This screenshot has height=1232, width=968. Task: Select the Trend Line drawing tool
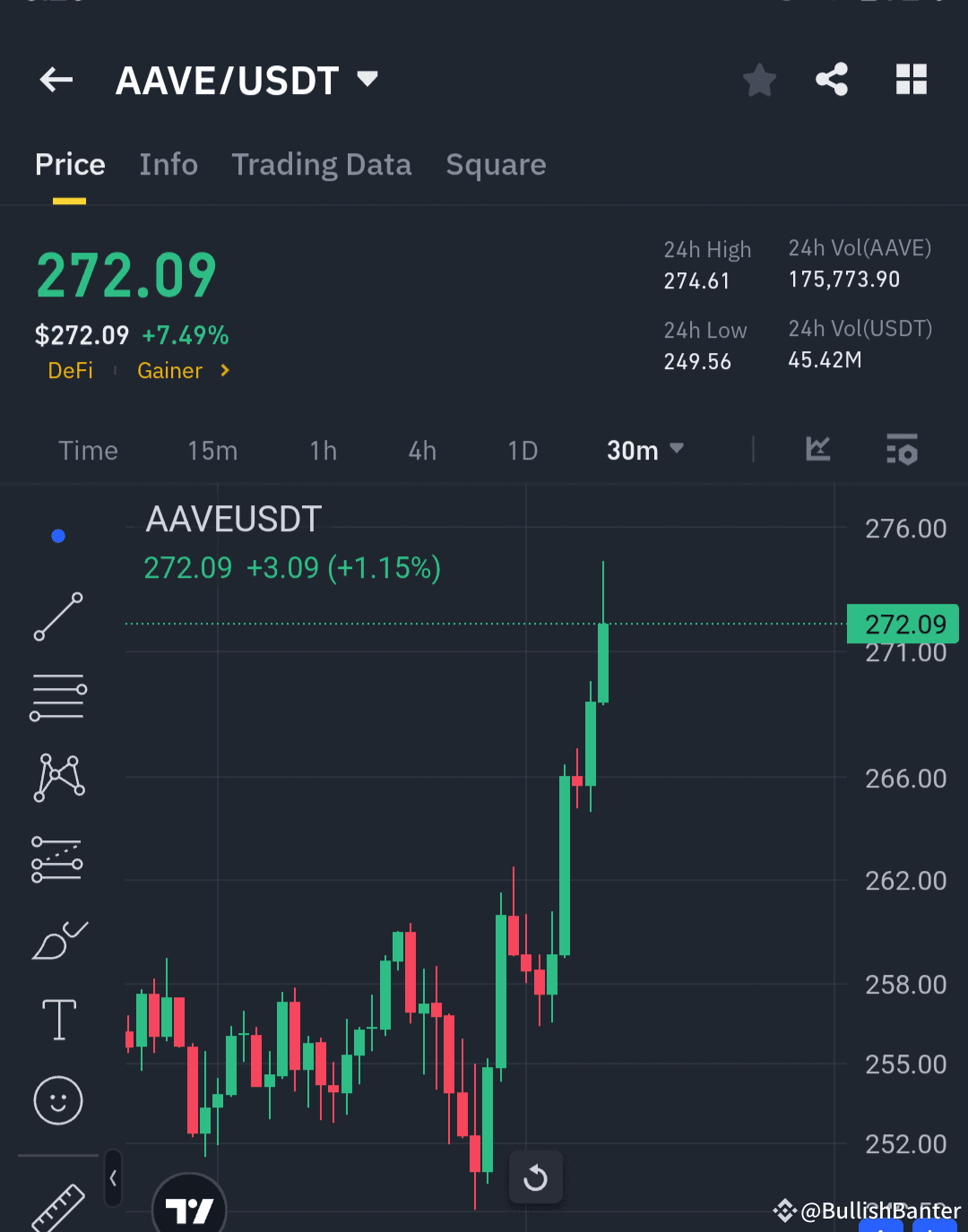tap(58, 618)
